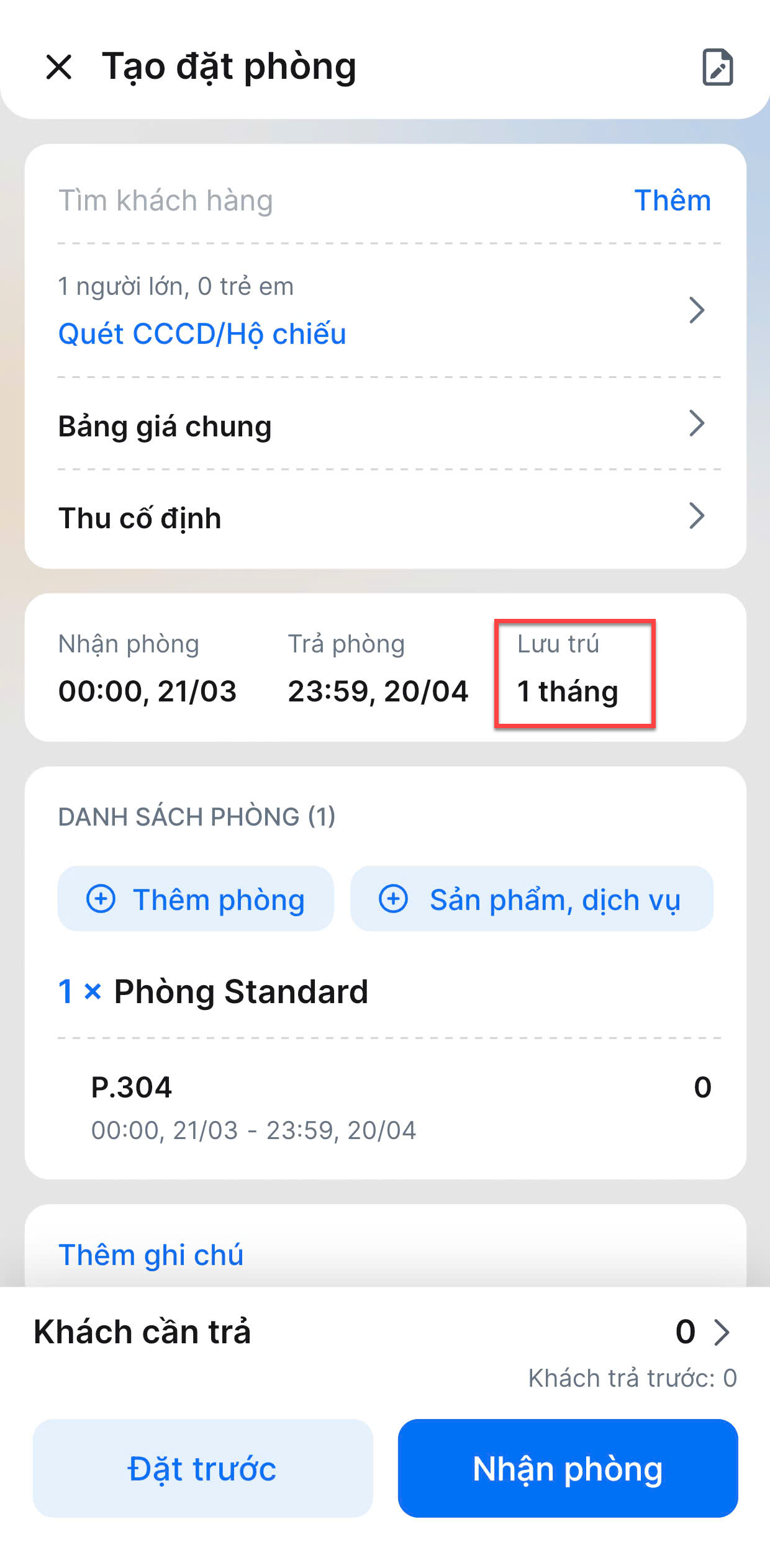Add a new customer with Thêm
Viewport: 770px width, 1568px height.
tap(673, 201)
